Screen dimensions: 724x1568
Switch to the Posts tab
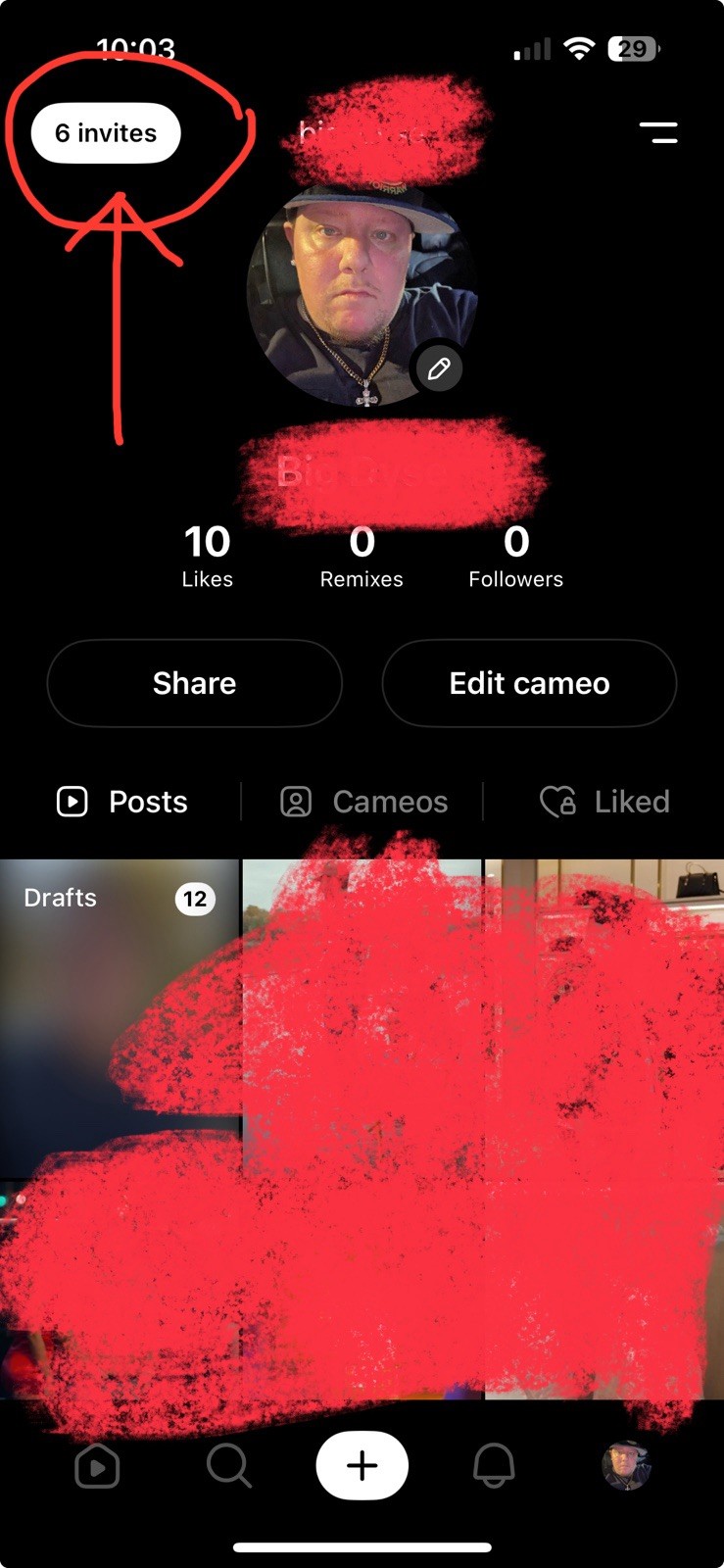pos(122,802)
